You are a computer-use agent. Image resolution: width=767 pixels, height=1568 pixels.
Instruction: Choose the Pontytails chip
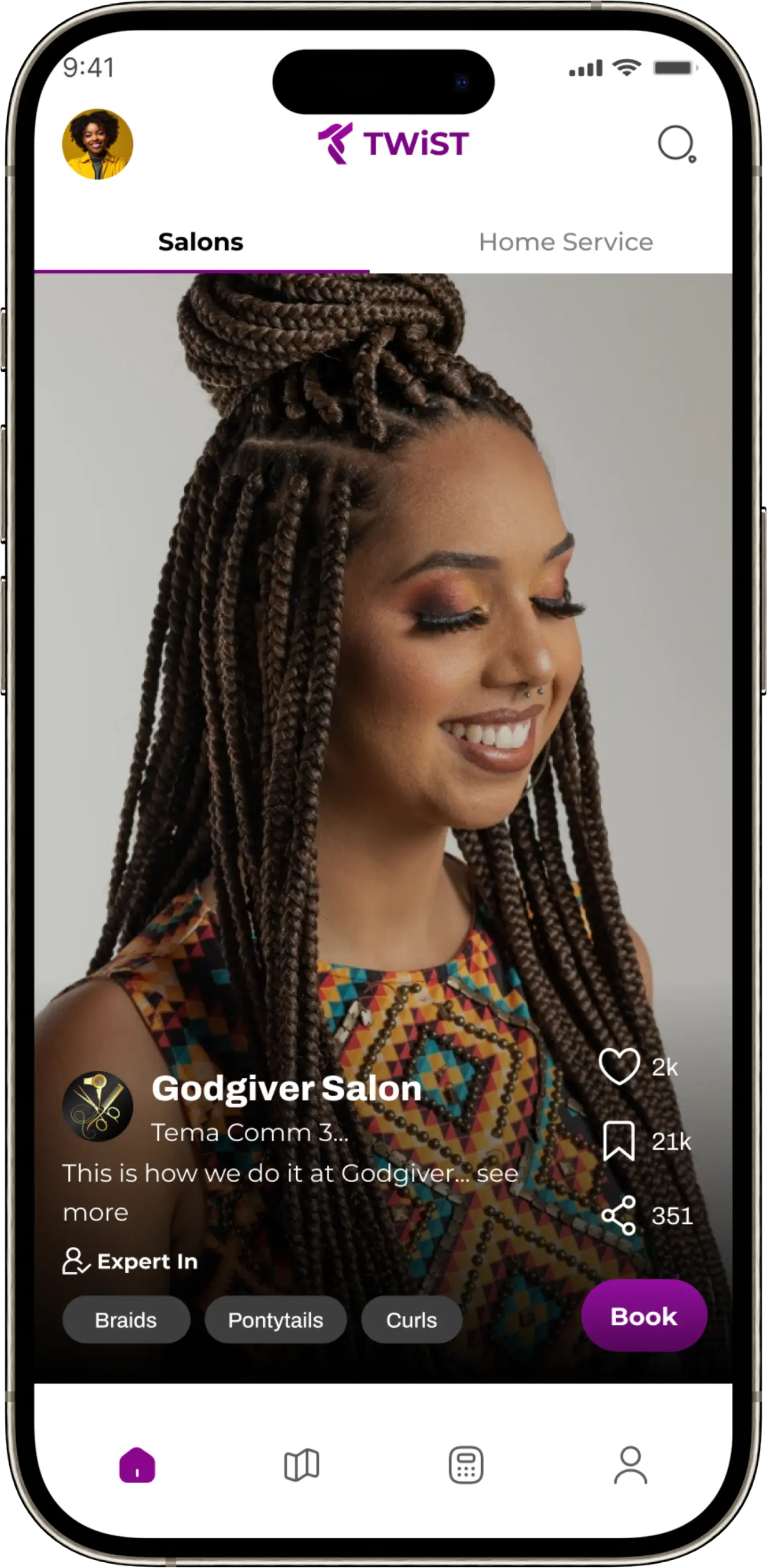tap(275, 1320)
